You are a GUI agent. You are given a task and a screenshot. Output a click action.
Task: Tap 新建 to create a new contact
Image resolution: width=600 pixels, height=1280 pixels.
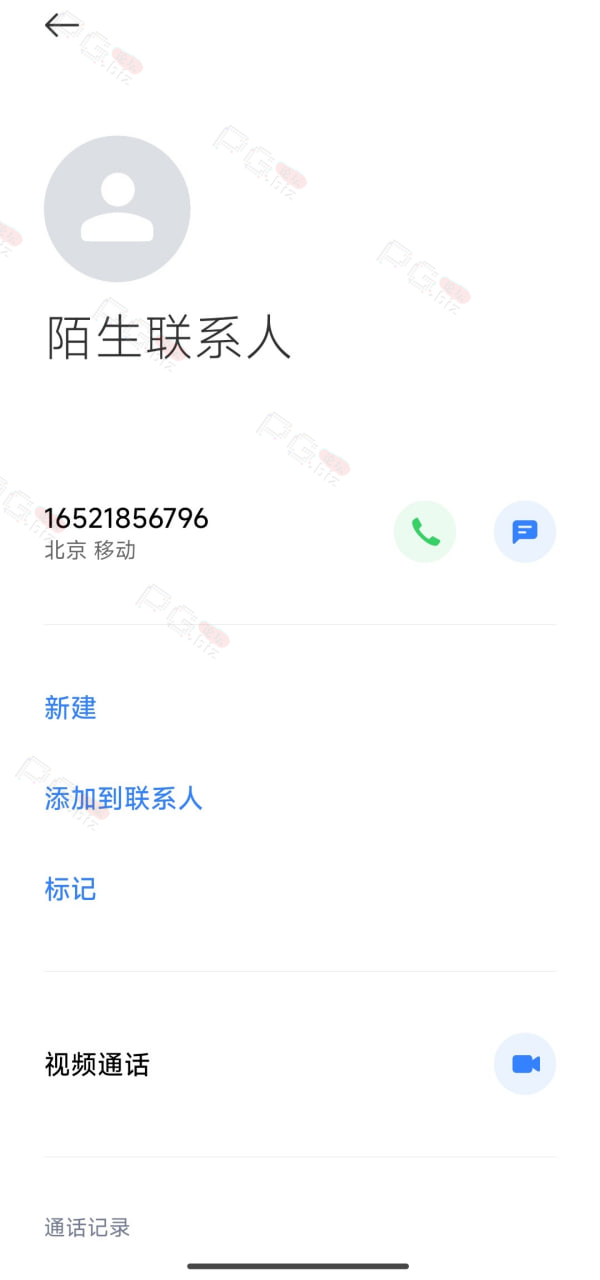click(71, 708)
